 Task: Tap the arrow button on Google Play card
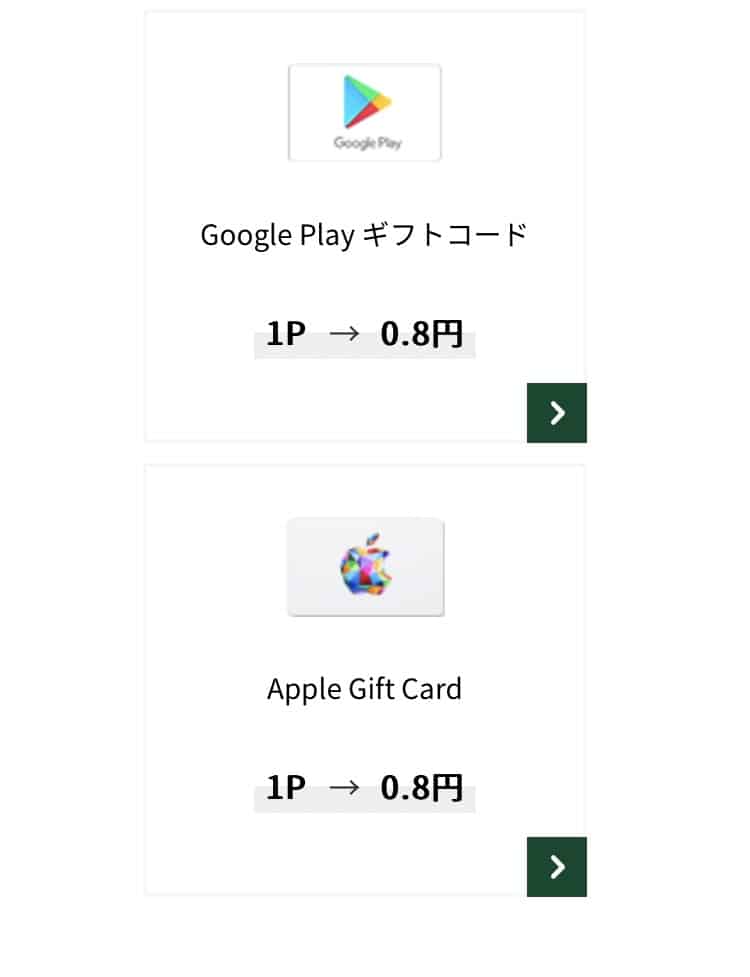coord(557,413)
